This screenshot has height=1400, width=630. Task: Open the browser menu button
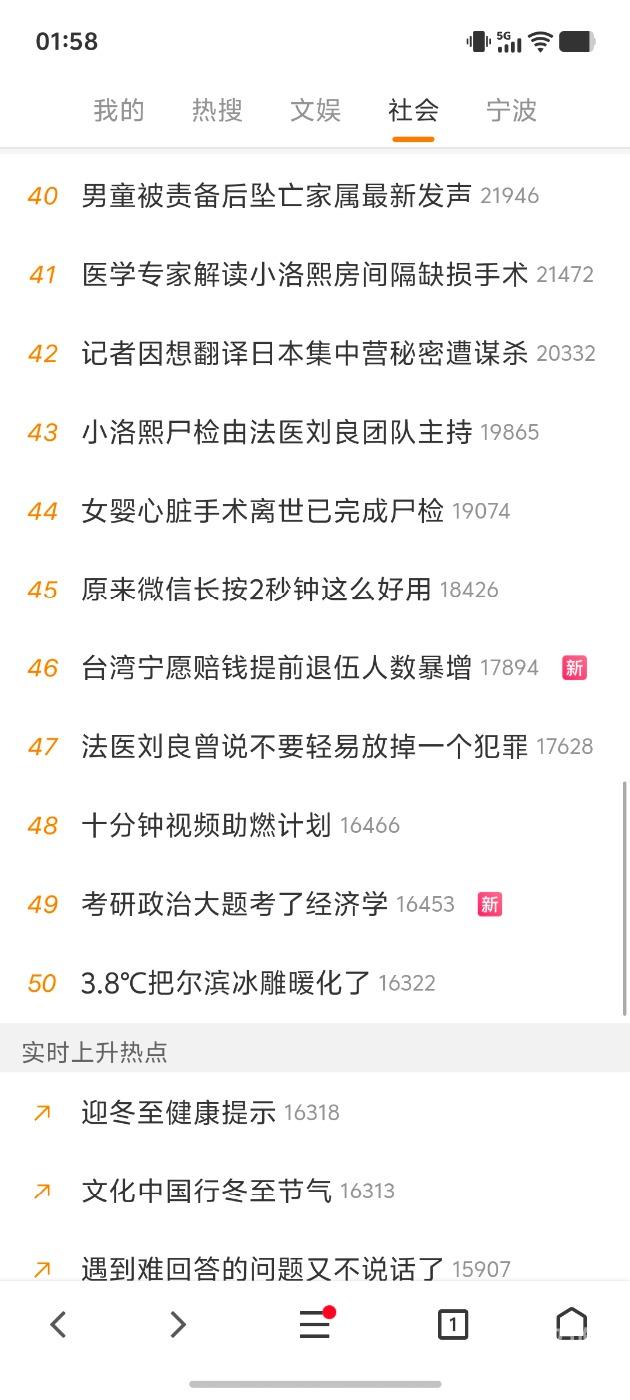pyautogui.click(x=315, y=1325)
